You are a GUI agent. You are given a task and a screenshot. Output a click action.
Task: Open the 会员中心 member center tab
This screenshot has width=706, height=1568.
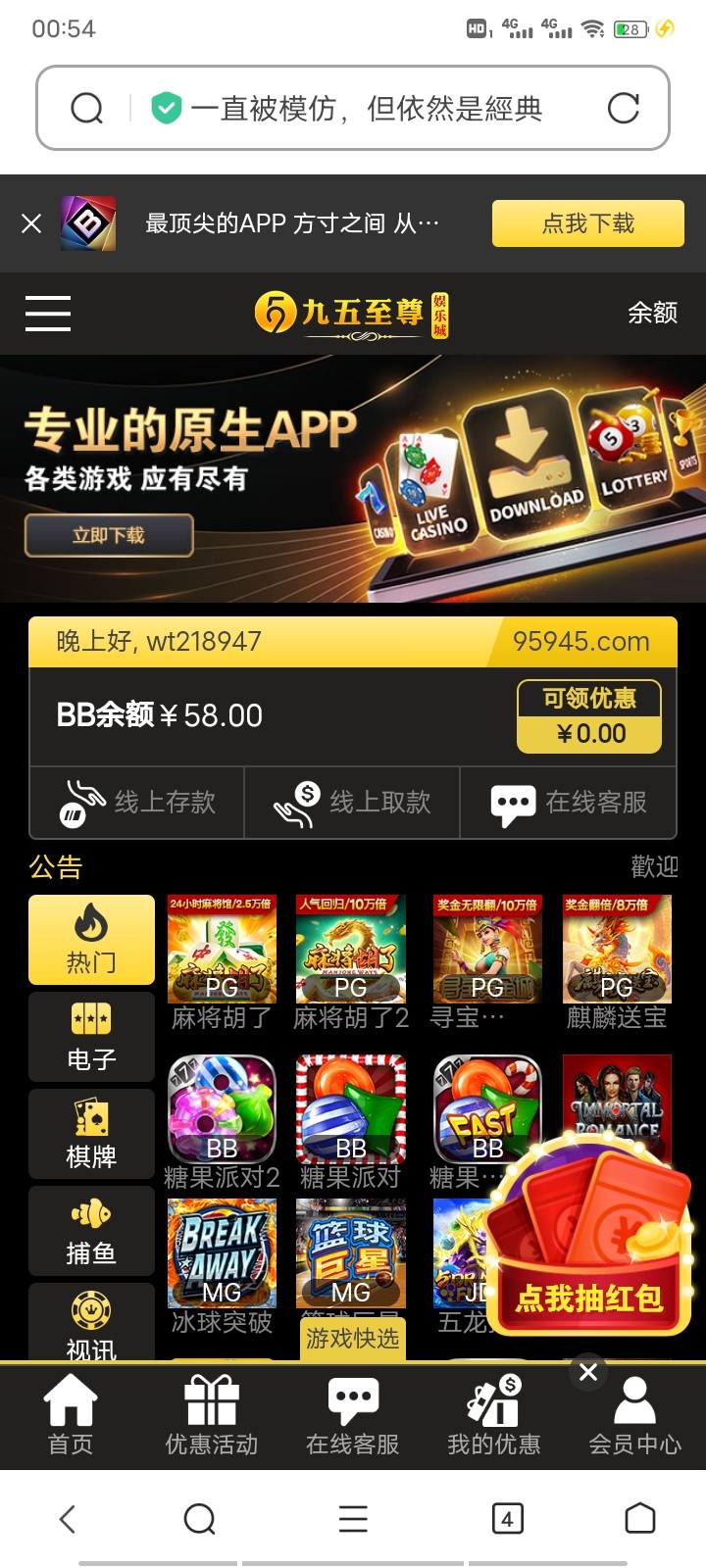(634, 1415)
